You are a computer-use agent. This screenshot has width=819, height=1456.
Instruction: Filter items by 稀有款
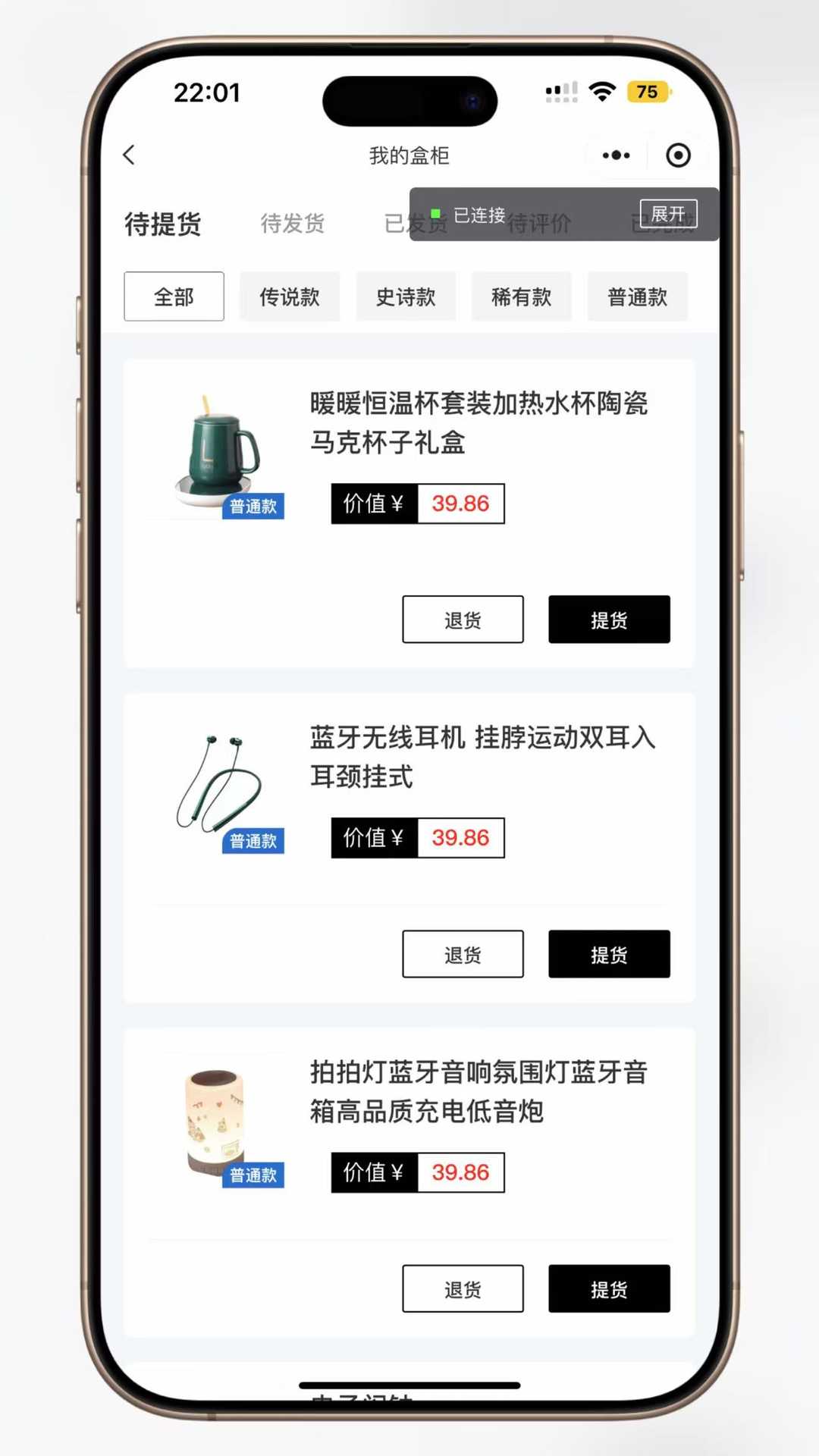(x=521, y=297)
